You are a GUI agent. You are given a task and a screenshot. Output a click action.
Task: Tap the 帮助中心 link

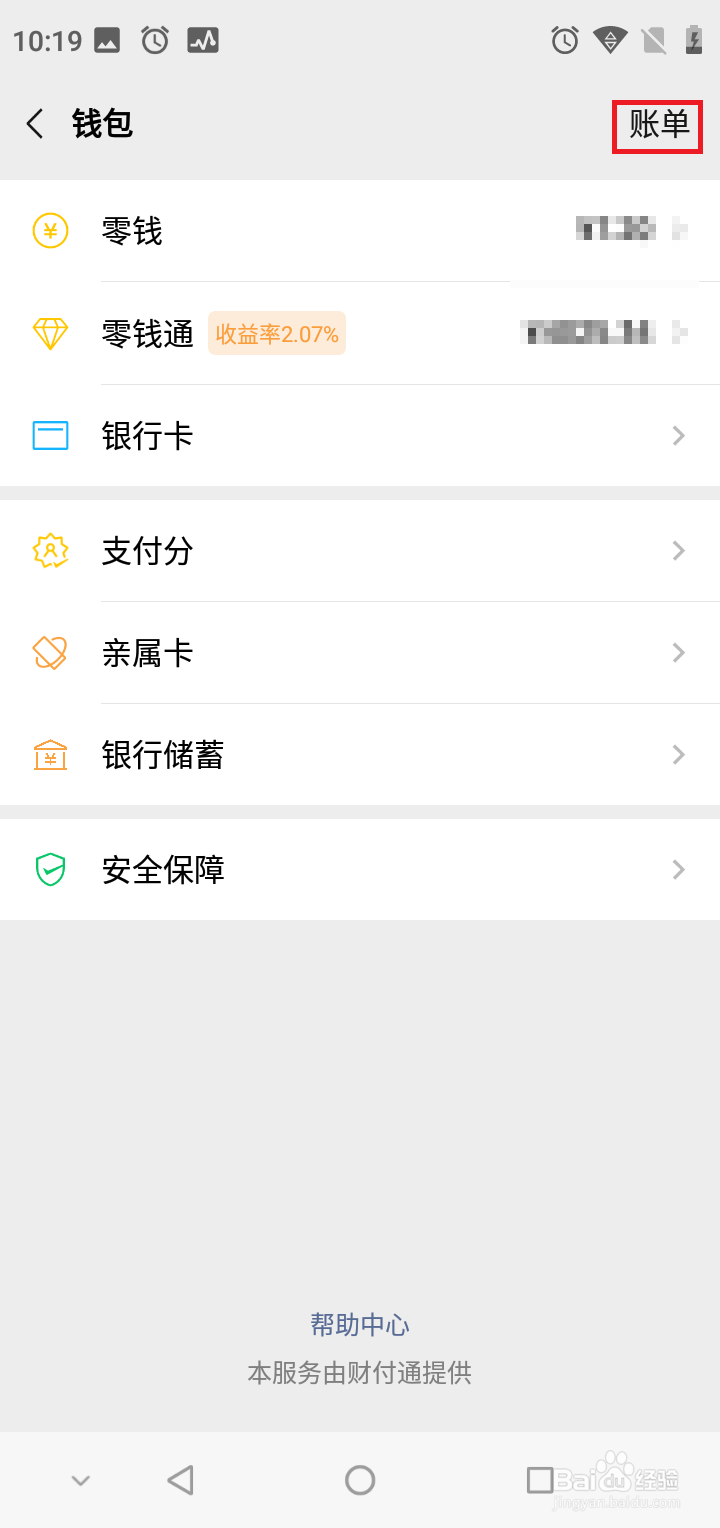360,1325
